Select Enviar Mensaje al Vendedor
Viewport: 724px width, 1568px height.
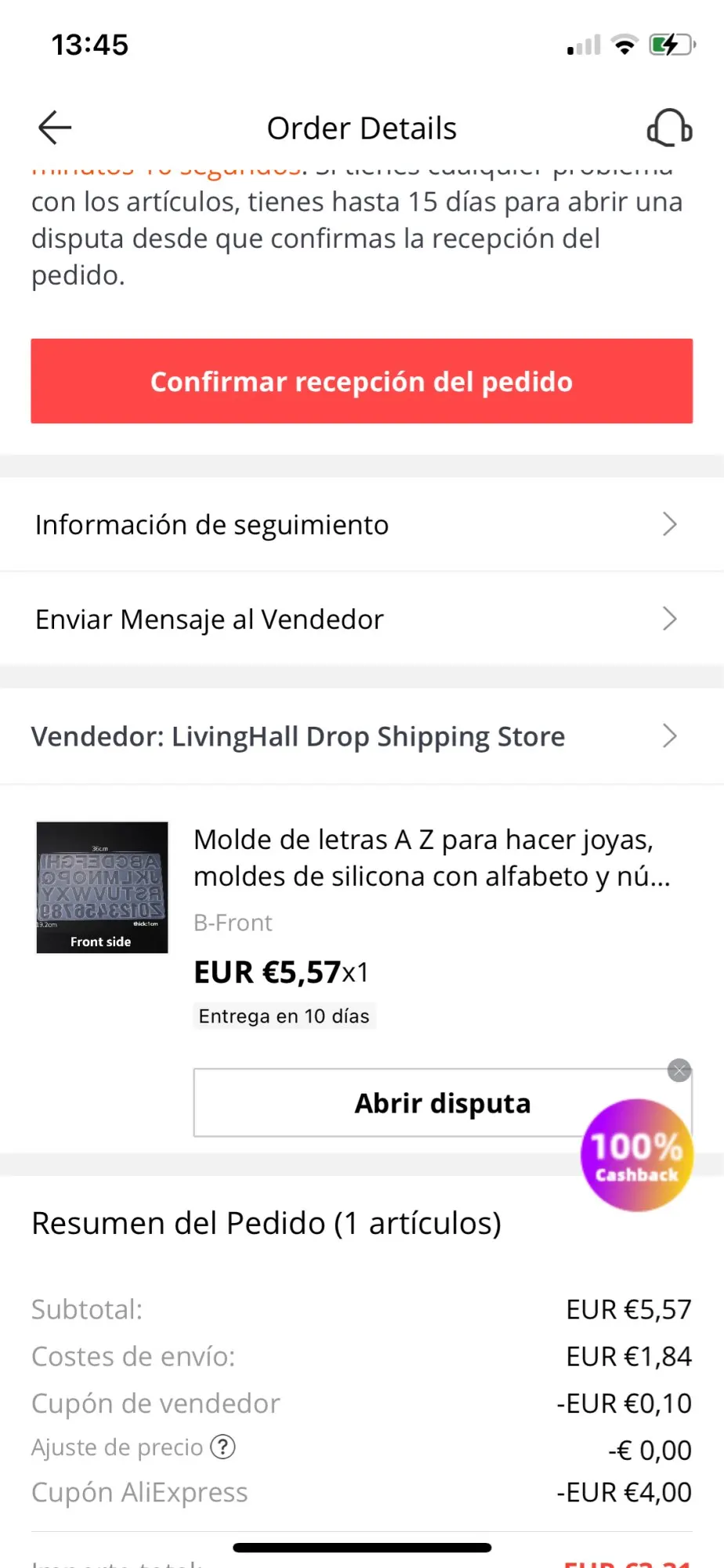tap(361, 619)
